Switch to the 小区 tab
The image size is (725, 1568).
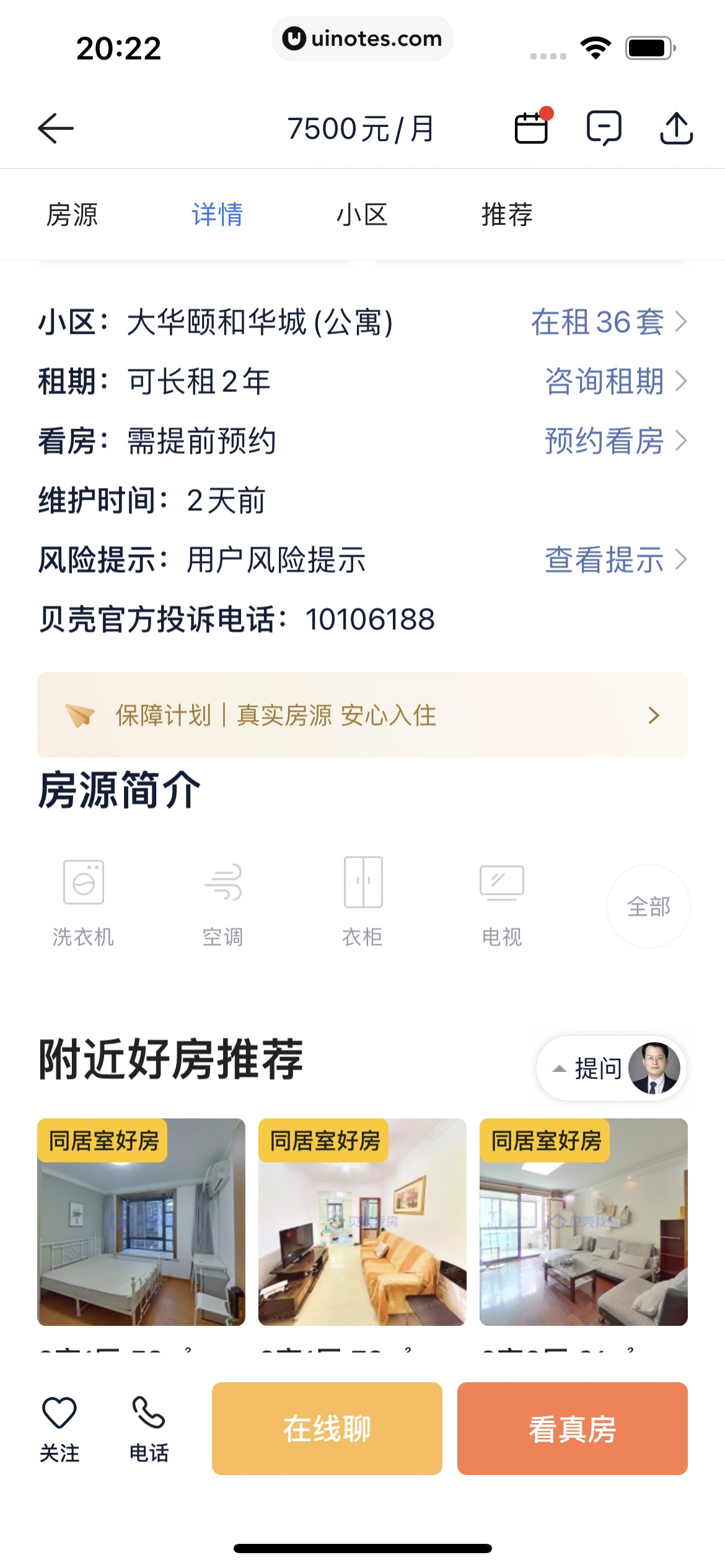(362, 215)
